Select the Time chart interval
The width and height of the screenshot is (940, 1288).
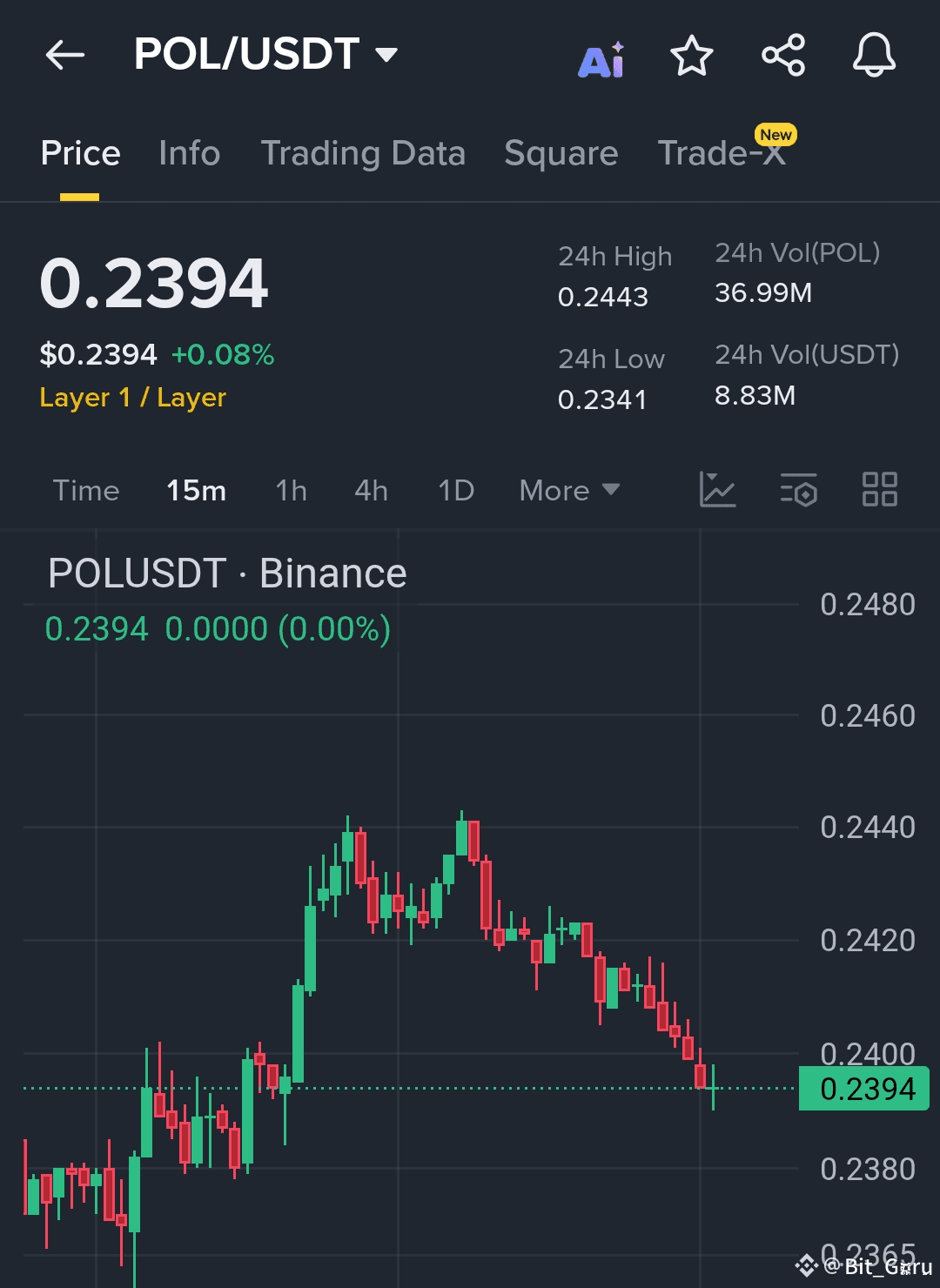[85, 491]
